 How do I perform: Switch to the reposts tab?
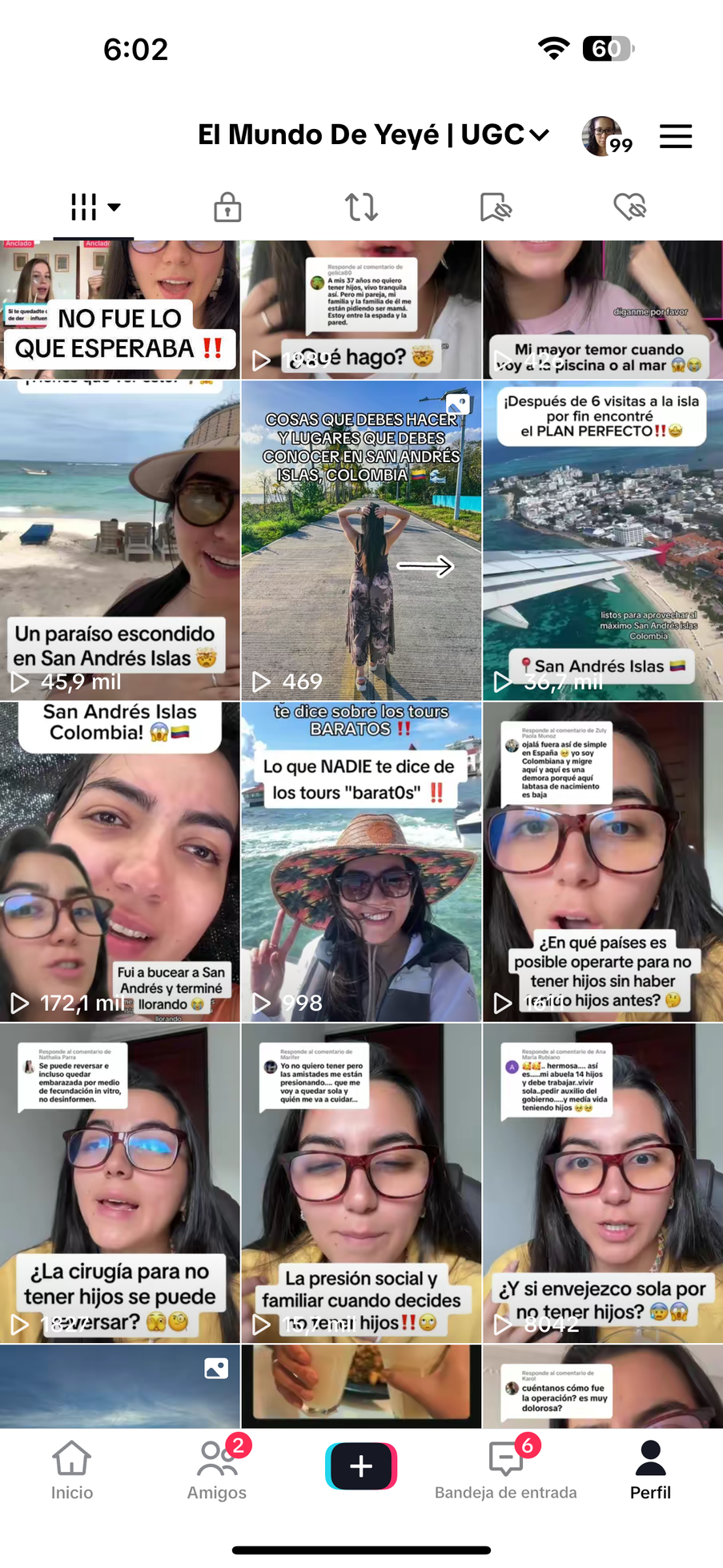point(361,207)
